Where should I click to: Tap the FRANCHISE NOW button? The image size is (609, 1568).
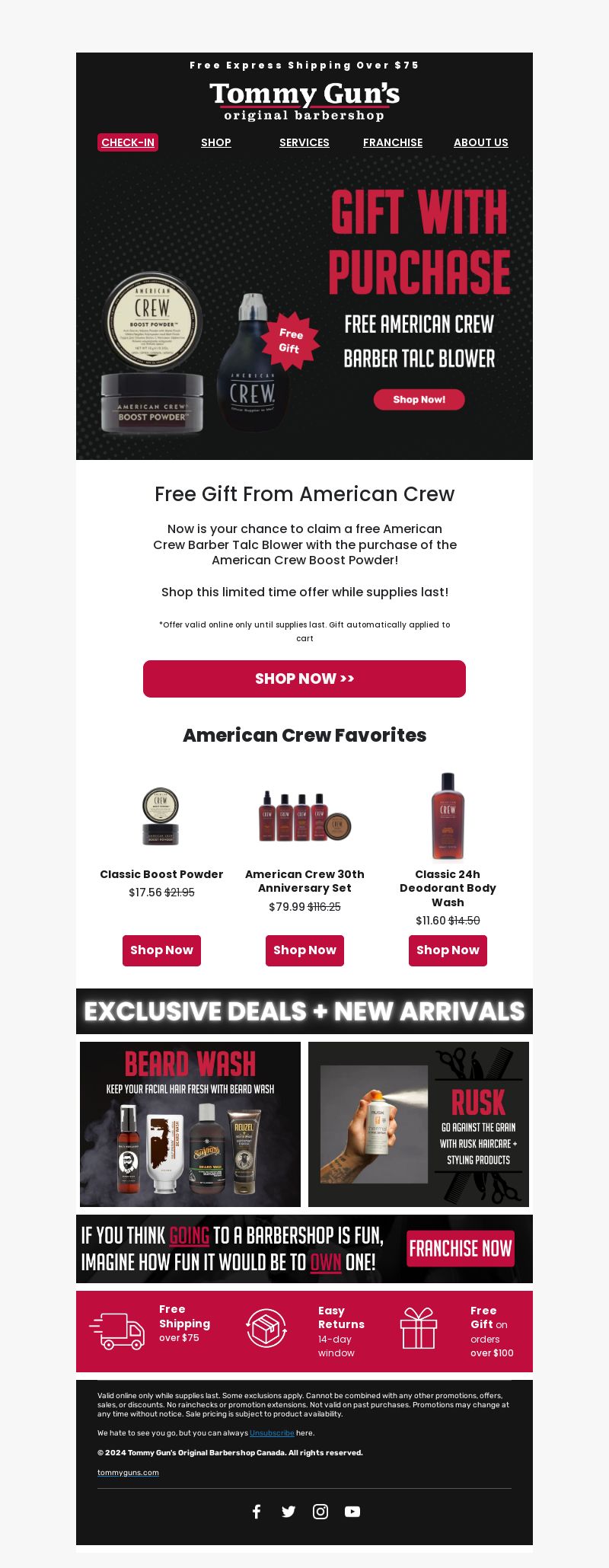(461, 1249)
